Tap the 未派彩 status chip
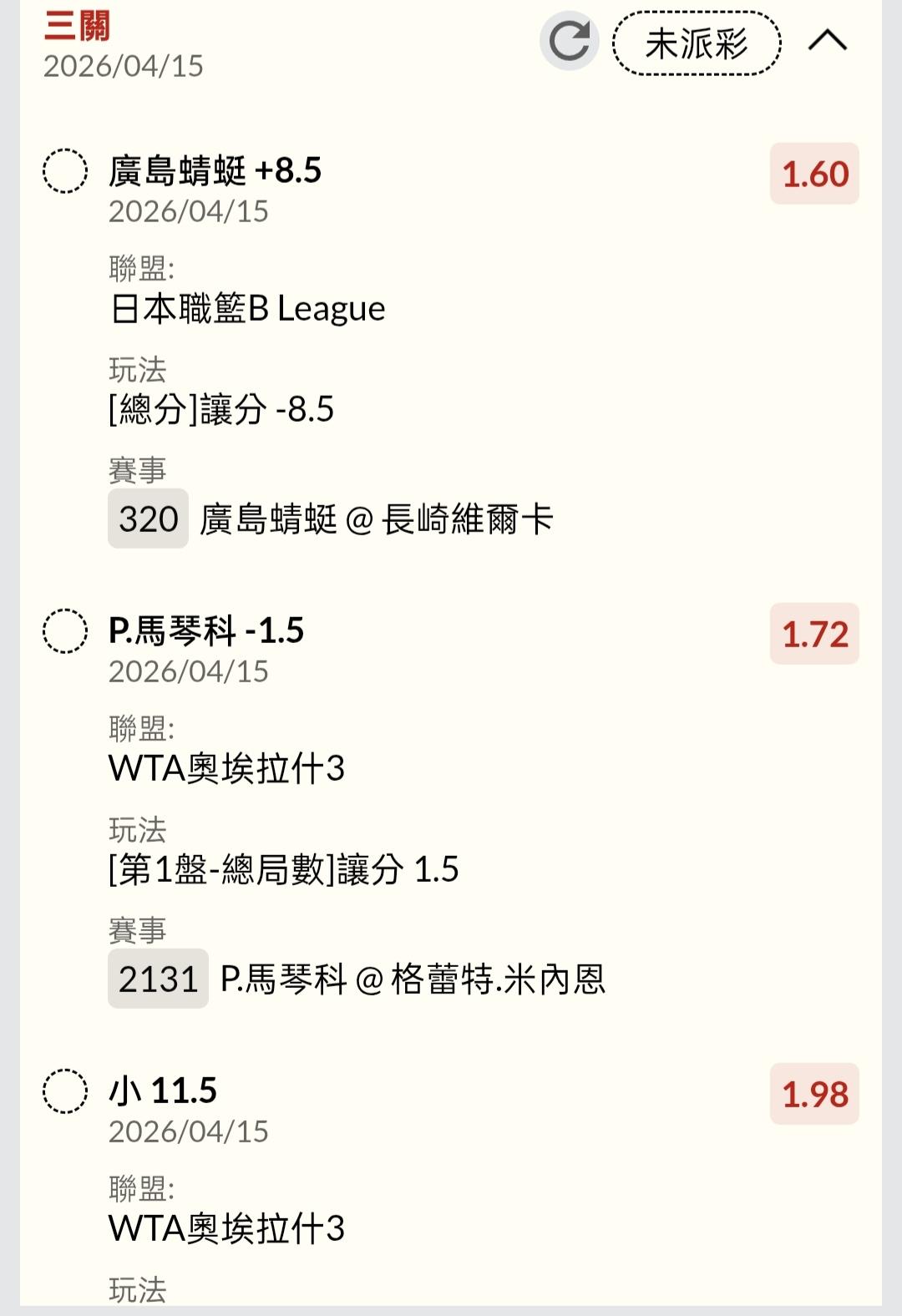 pos(697,43)
